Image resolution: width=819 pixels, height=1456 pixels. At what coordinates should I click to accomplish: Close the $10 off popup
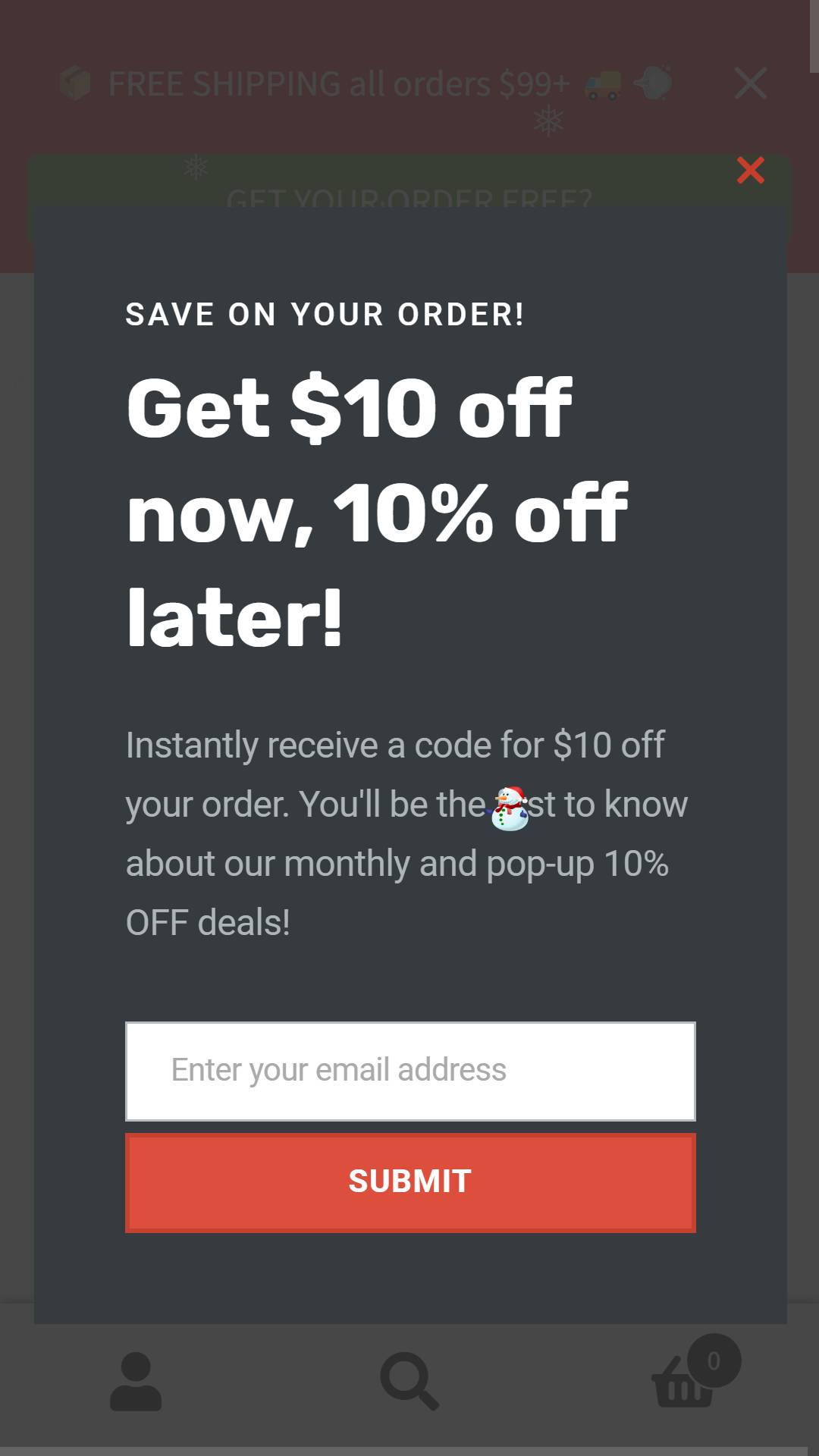click(750, 171)
